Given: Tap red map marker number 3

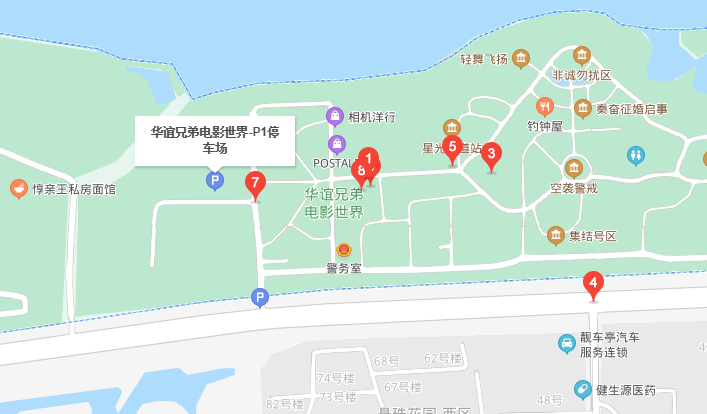Looking at the screenshot, I should pos(491,155).
